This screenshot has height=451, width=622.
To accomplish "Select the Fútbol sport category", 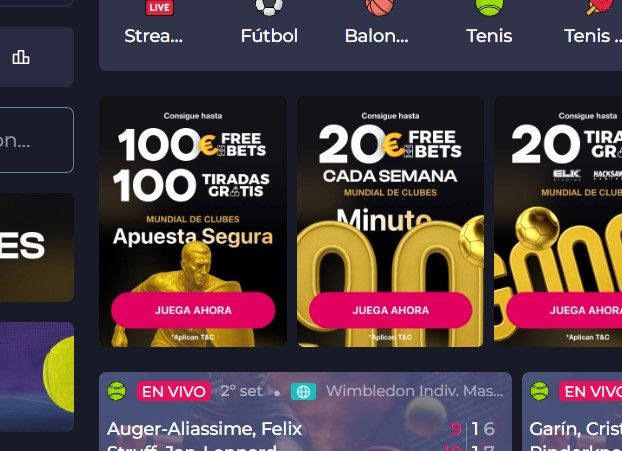I will click(269, 24).
